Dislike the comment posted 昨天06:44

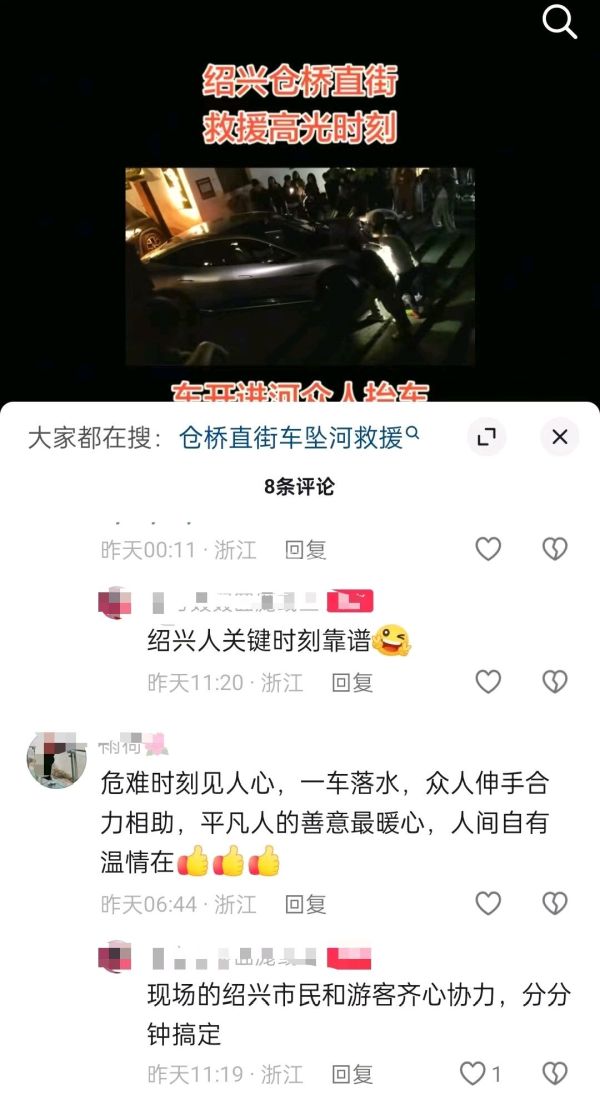click(x=554, y=903)
